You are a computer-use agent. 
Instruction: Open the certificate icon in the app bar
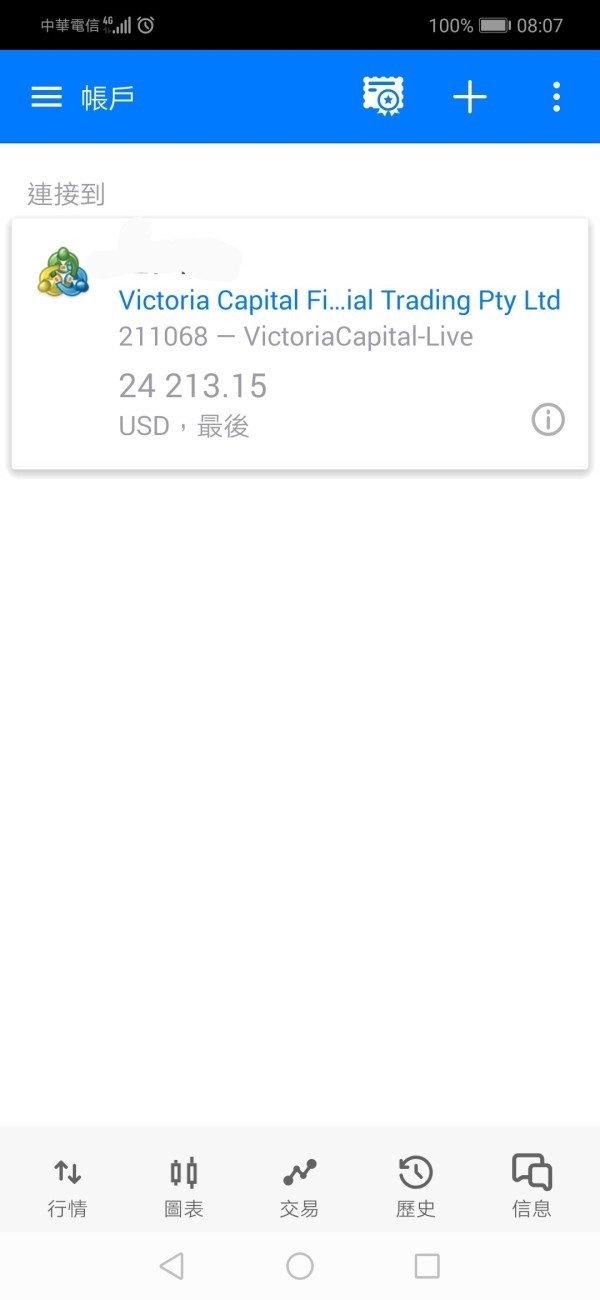(382, 97)
